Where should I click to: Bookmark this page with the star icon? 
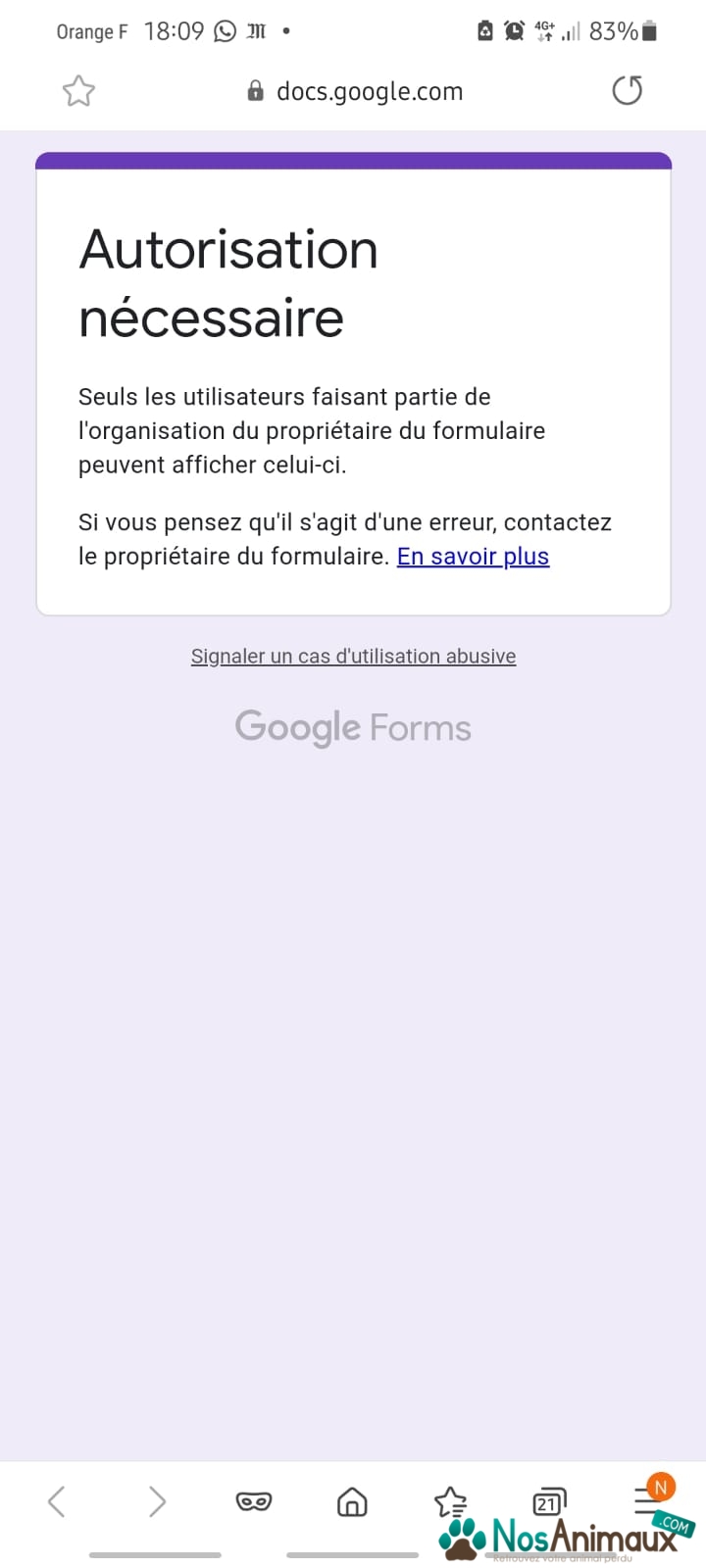pos(78,91)
